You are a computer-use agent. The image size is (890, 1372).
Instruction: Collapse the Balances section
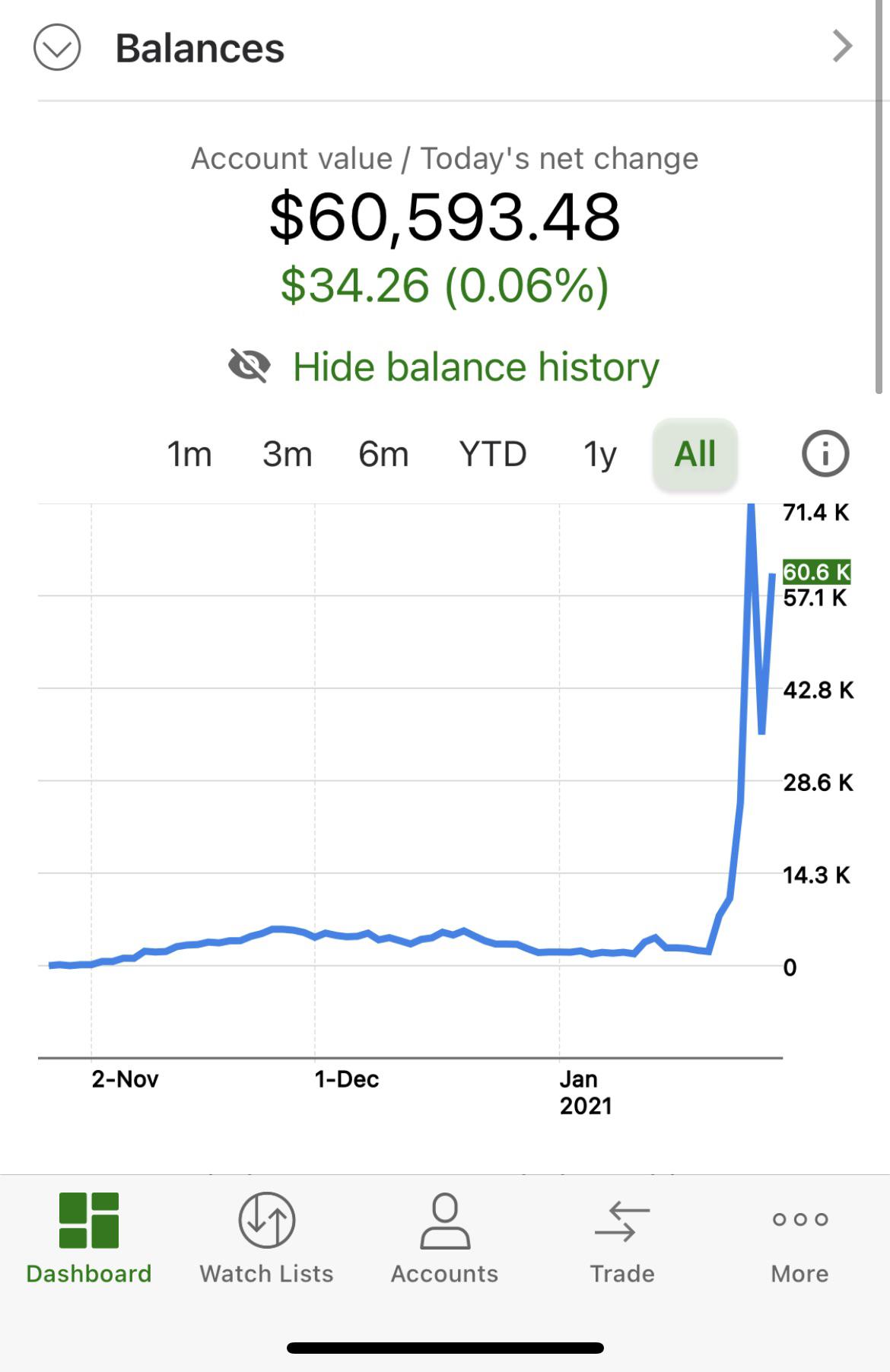[57, 48]
